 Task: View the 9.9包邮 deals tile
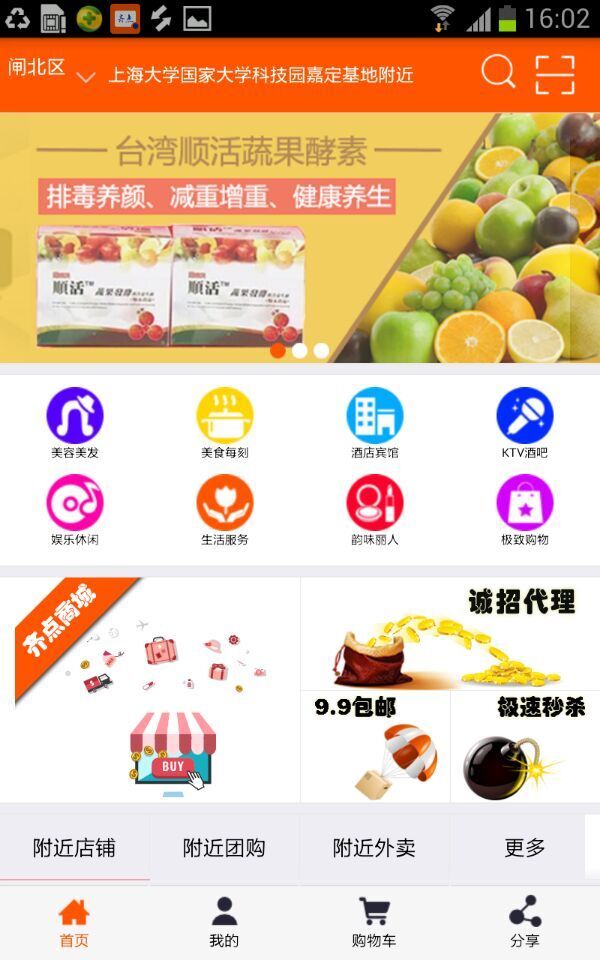375,746
